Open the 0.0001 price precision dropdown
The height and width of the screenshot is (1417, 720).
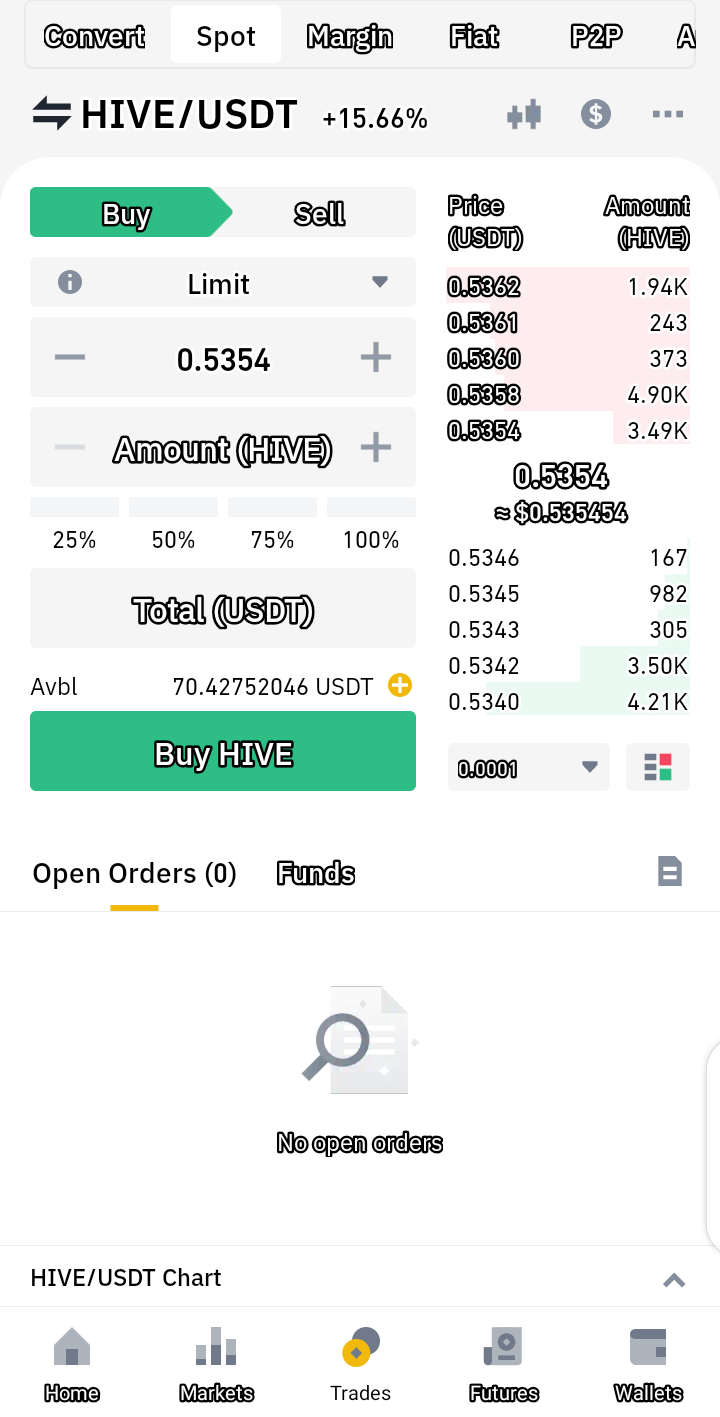[529, 768]
